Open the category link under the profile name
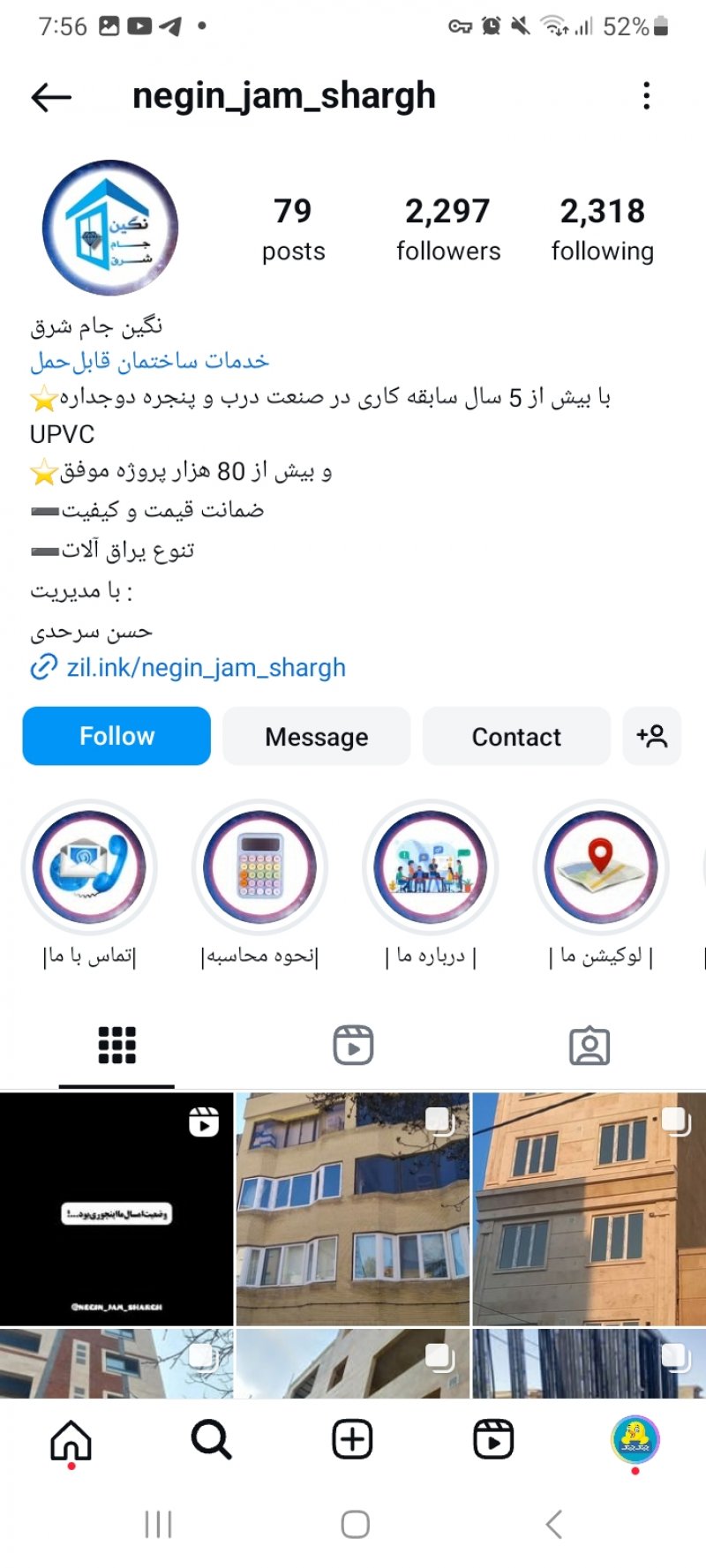This screenshot has width=706, height=1568. tap(149, 361)
